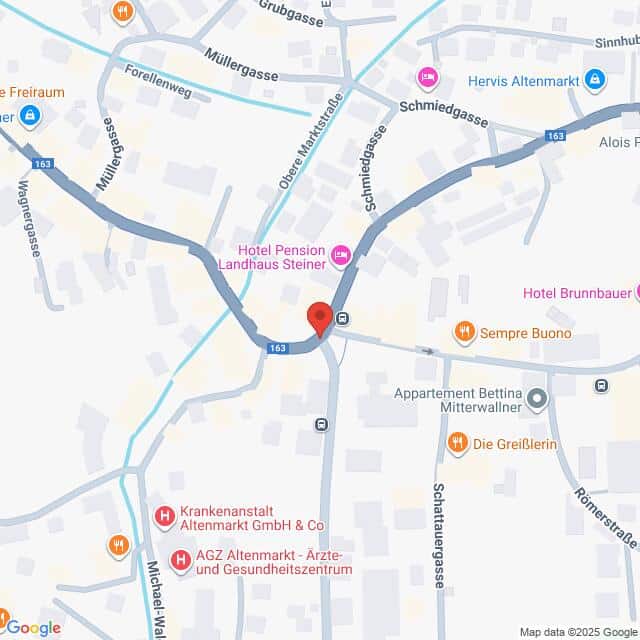Select Hotel Pension Landhaus Steiner marker
This screenshot has height=640, width=640.
point(341,256)
